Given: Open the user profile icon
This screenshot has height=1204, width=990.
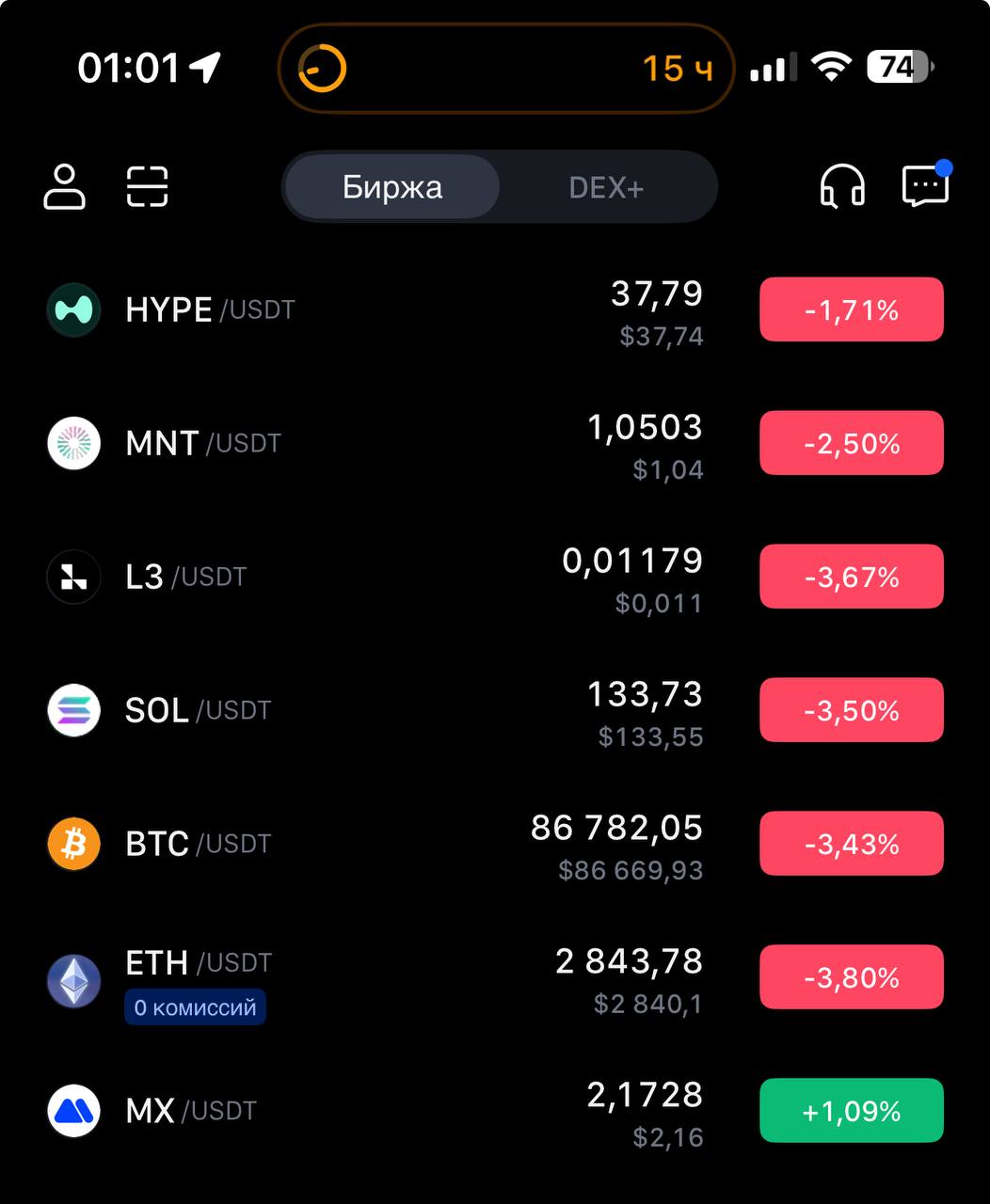Looking at the screenshot, I should tap(65, 186).
